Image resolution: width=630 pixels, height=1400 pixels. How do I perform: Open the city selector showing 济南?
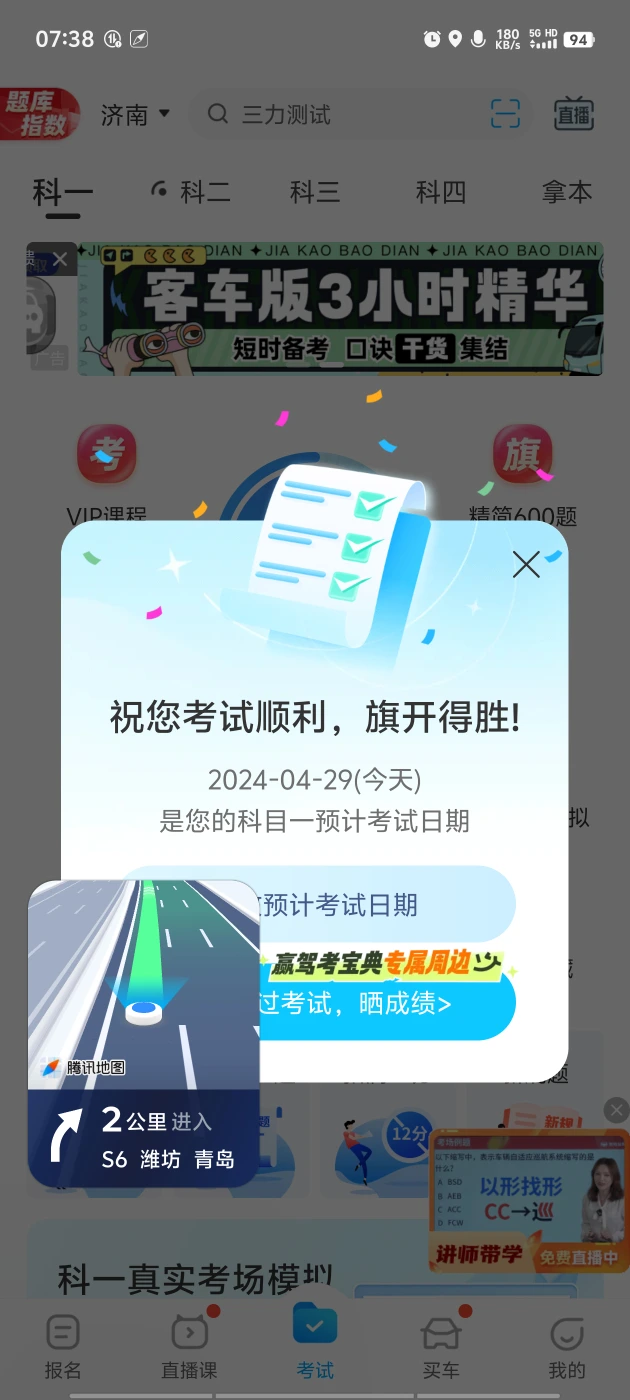[x=135, y=115]
